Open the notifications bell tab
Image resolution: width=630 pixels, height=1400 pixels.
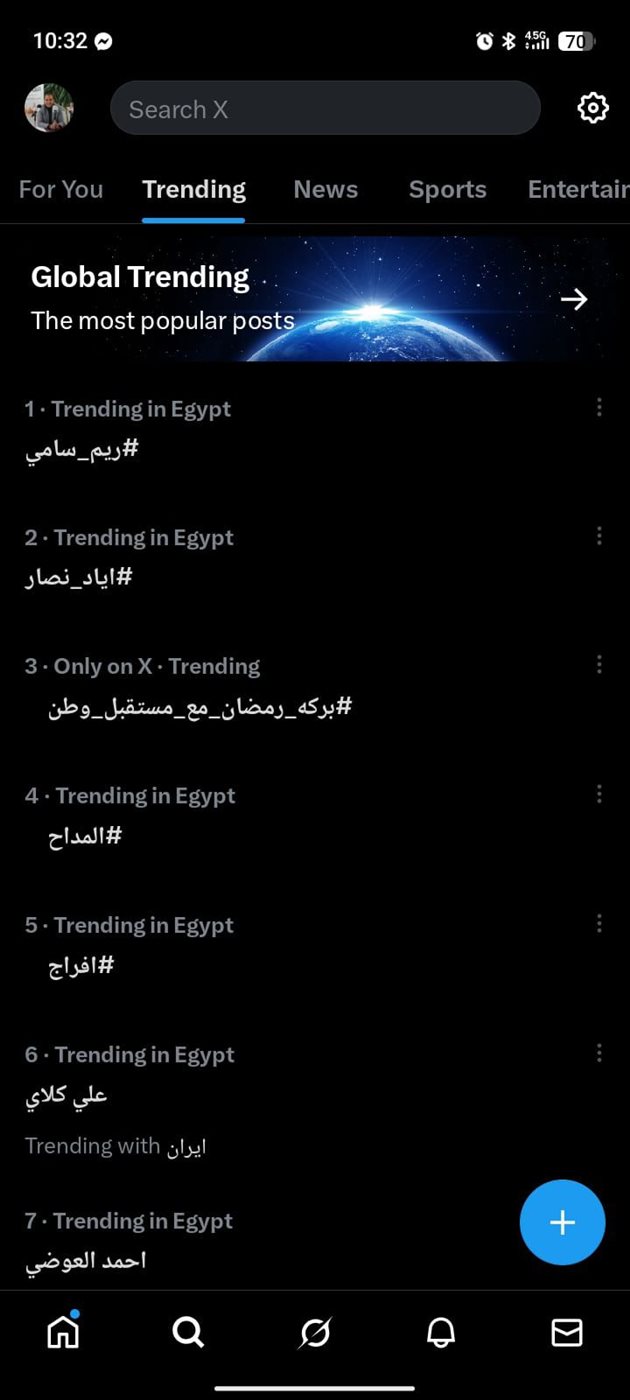tap(441, 1332)
